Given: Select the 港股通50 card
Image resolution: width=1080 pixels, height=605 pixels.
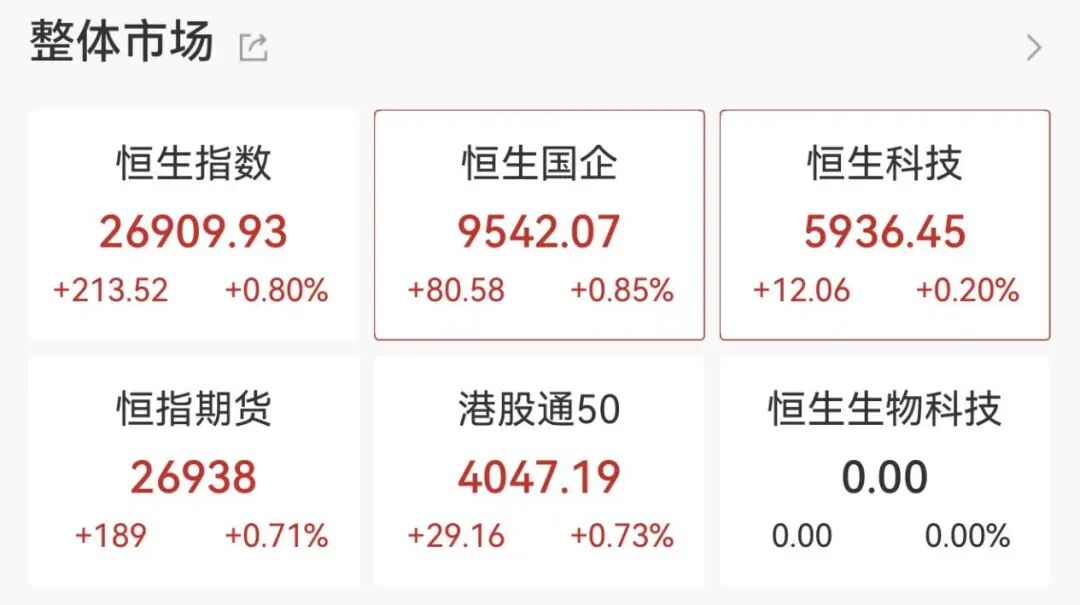Looking at the screenshot, I should pos(539,472).
